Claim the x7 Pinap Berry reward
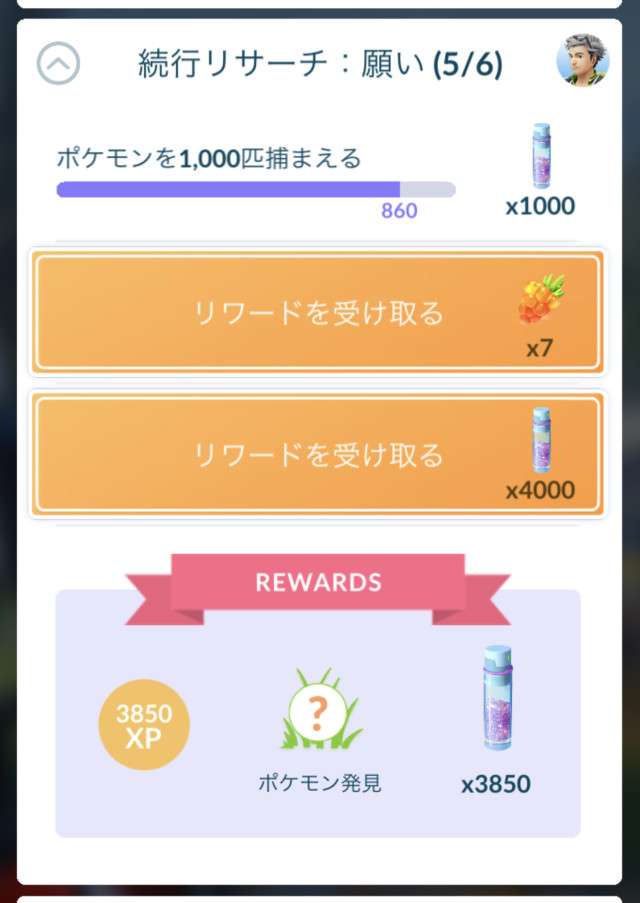 click(317, 313)
